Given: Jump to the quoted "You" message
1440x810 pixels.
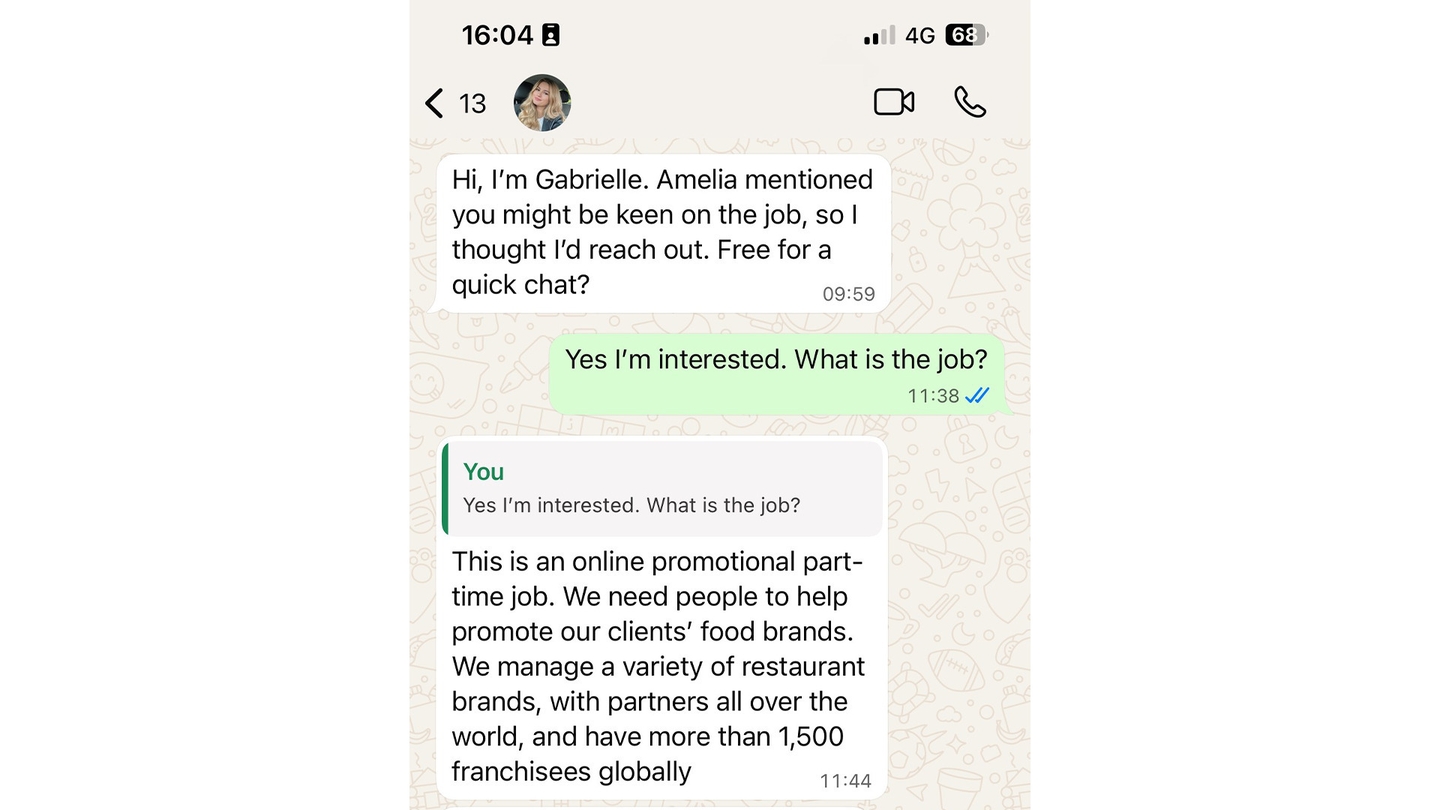Looking at the screenshot, I should click(662, 489).
